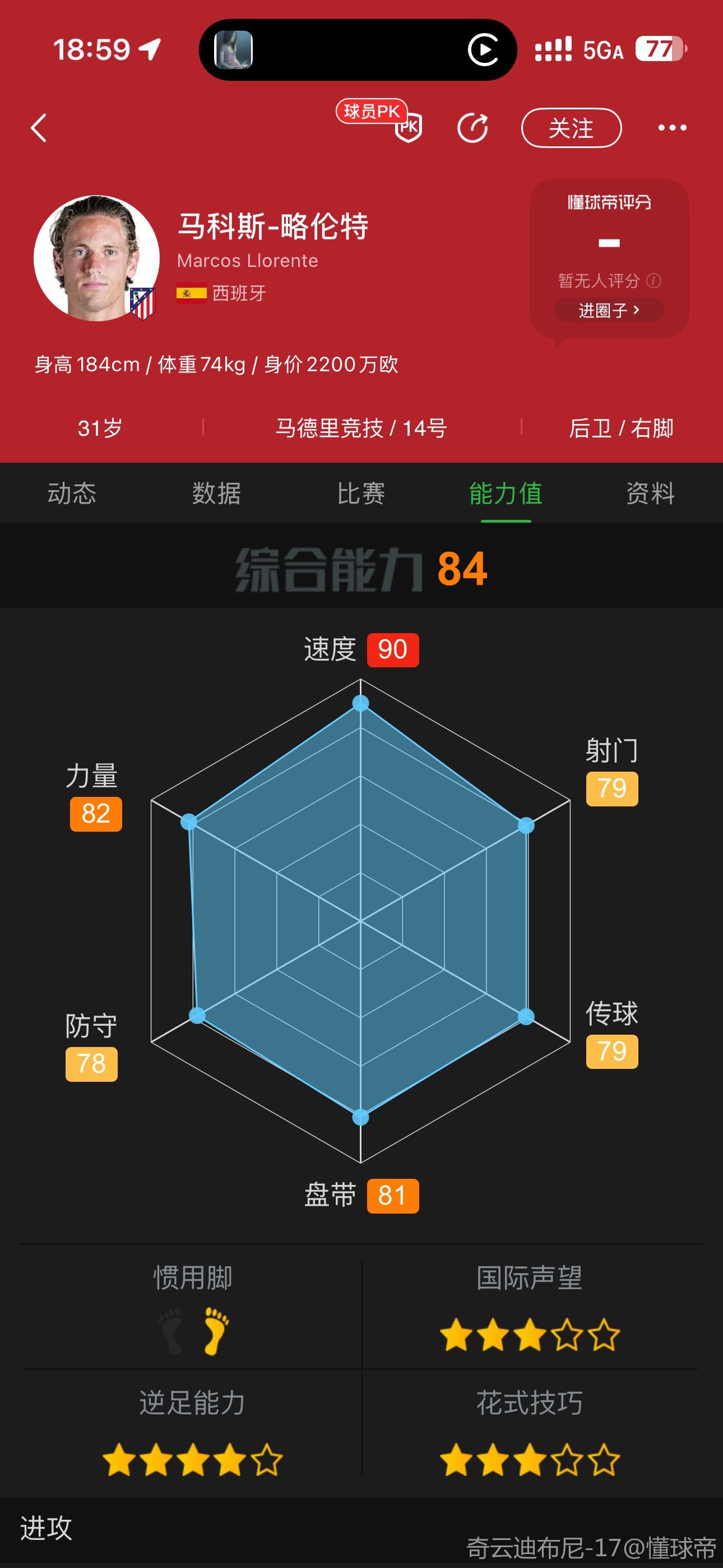Enter the circle via 进圈子
Viewport: 723px width, 1568px height.
609,311
